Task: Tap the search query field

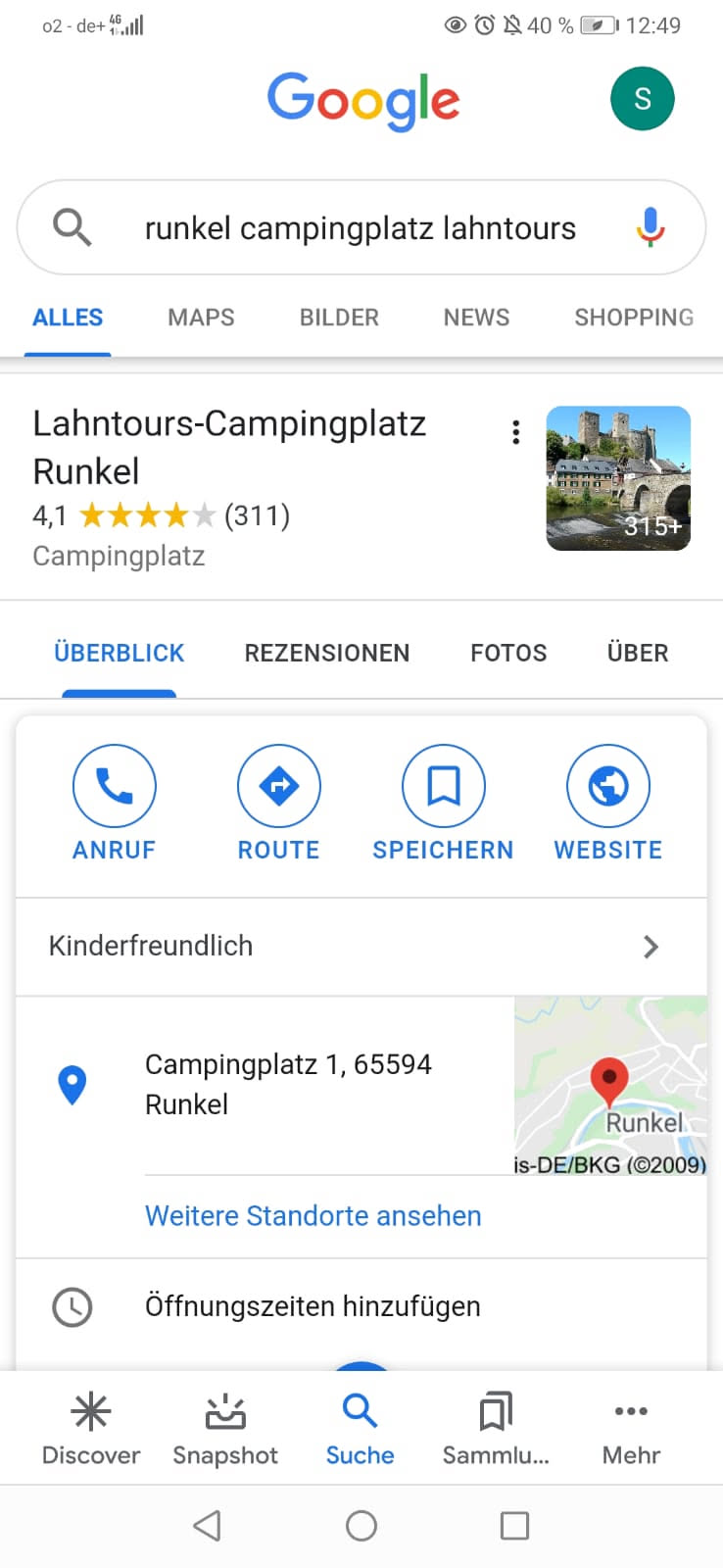Action: [360, 228]
